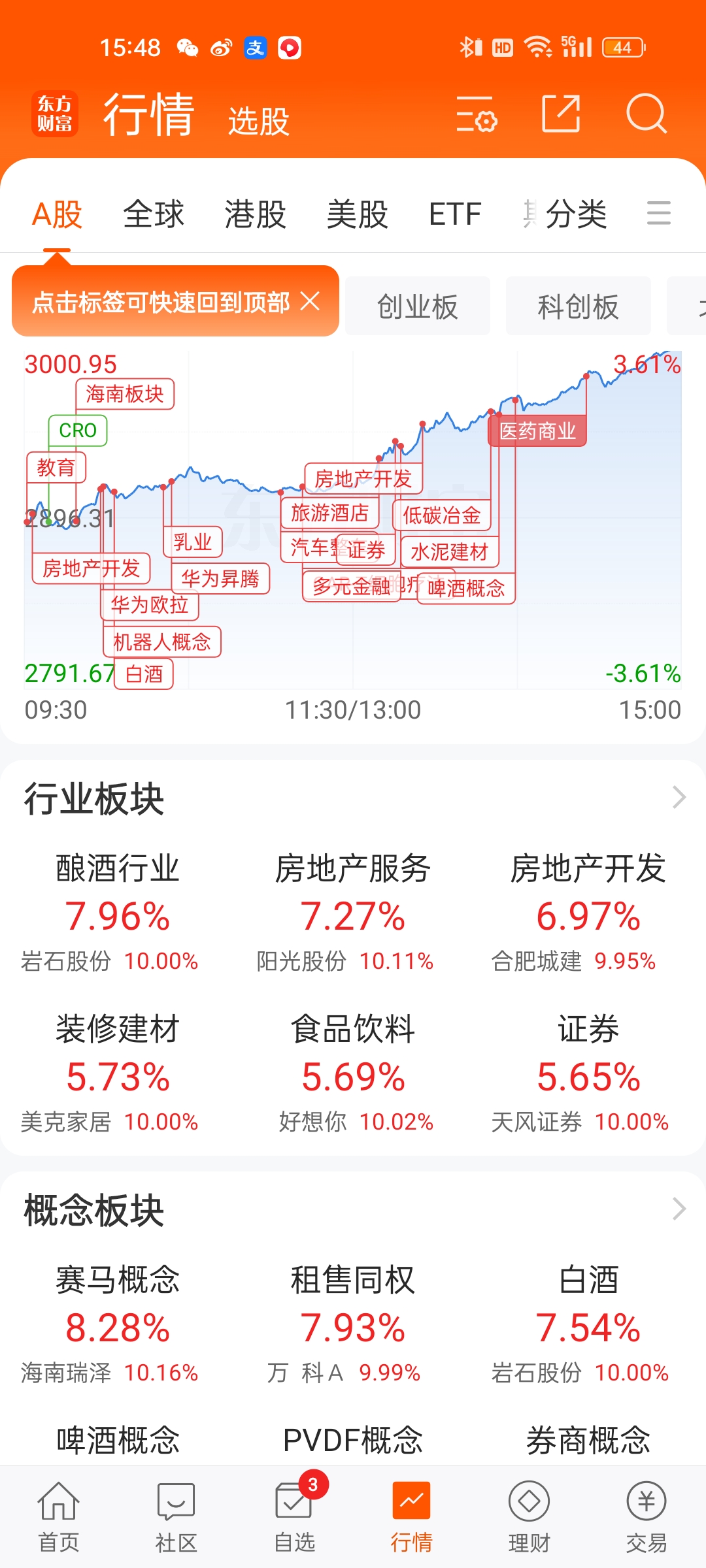Tap the share icon in the top bar
The image size is (706, 1568).
tap(561, 114)
